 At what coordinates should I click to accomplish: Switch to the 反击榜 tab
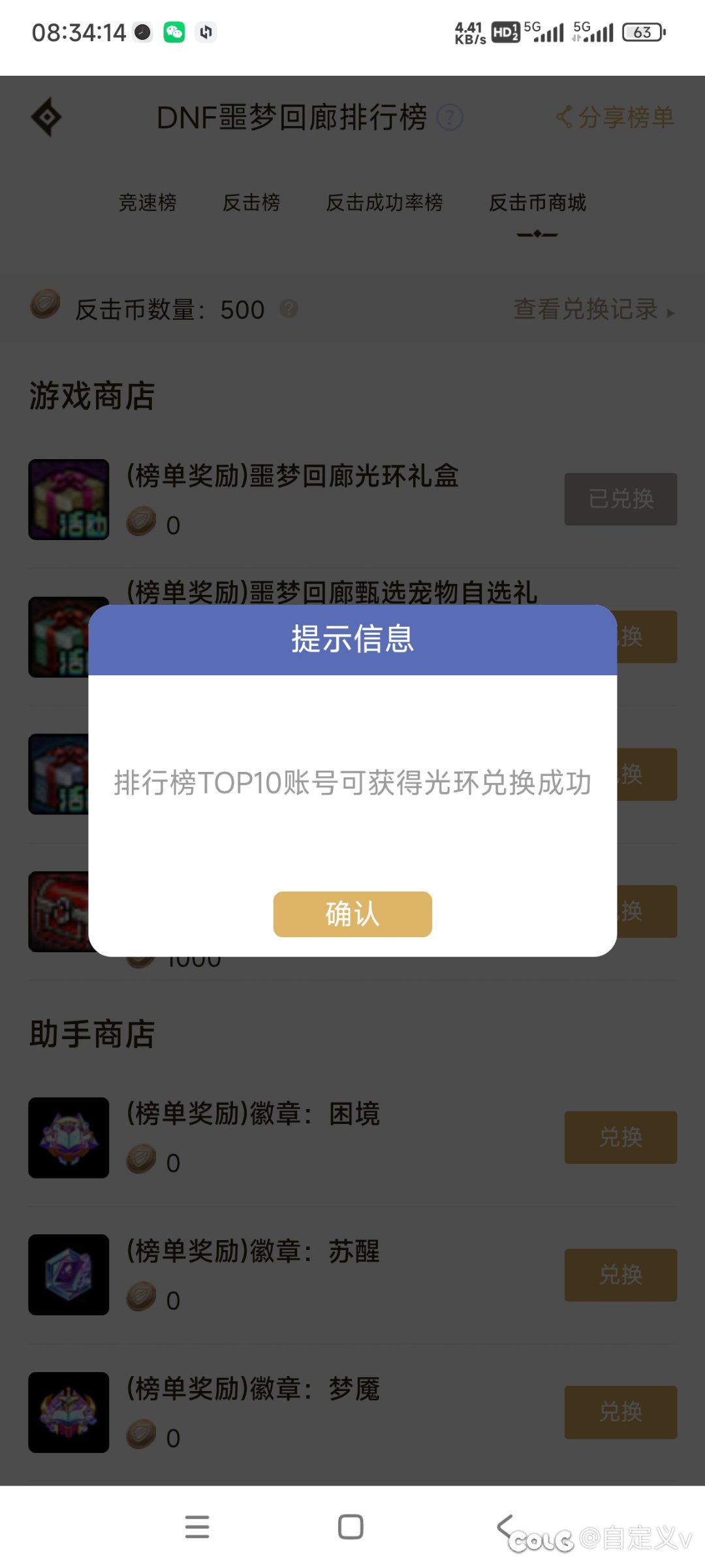[x=251, y=202]
